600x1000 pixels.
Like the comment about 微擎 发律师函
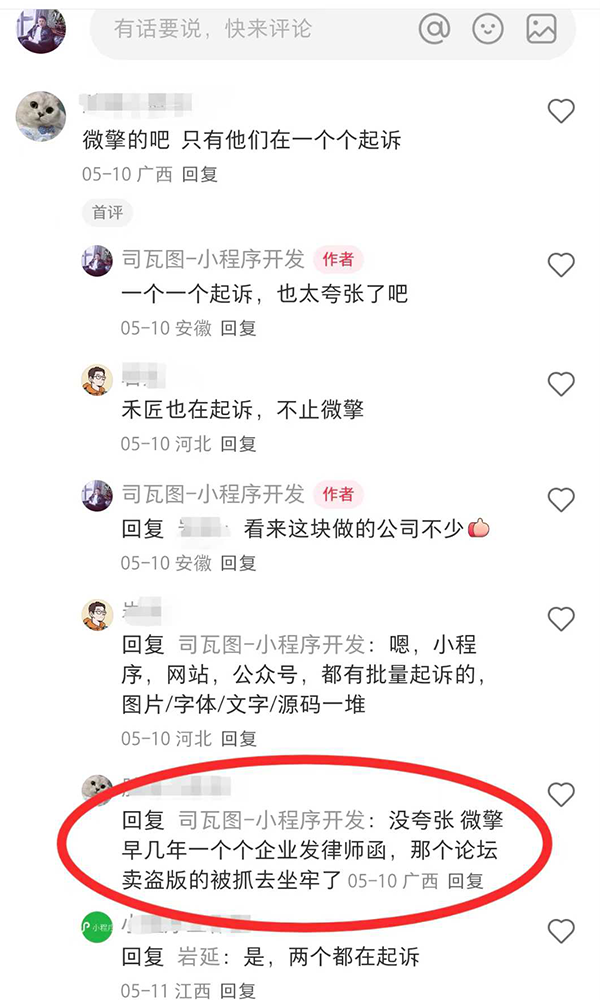tap(561, 795)
